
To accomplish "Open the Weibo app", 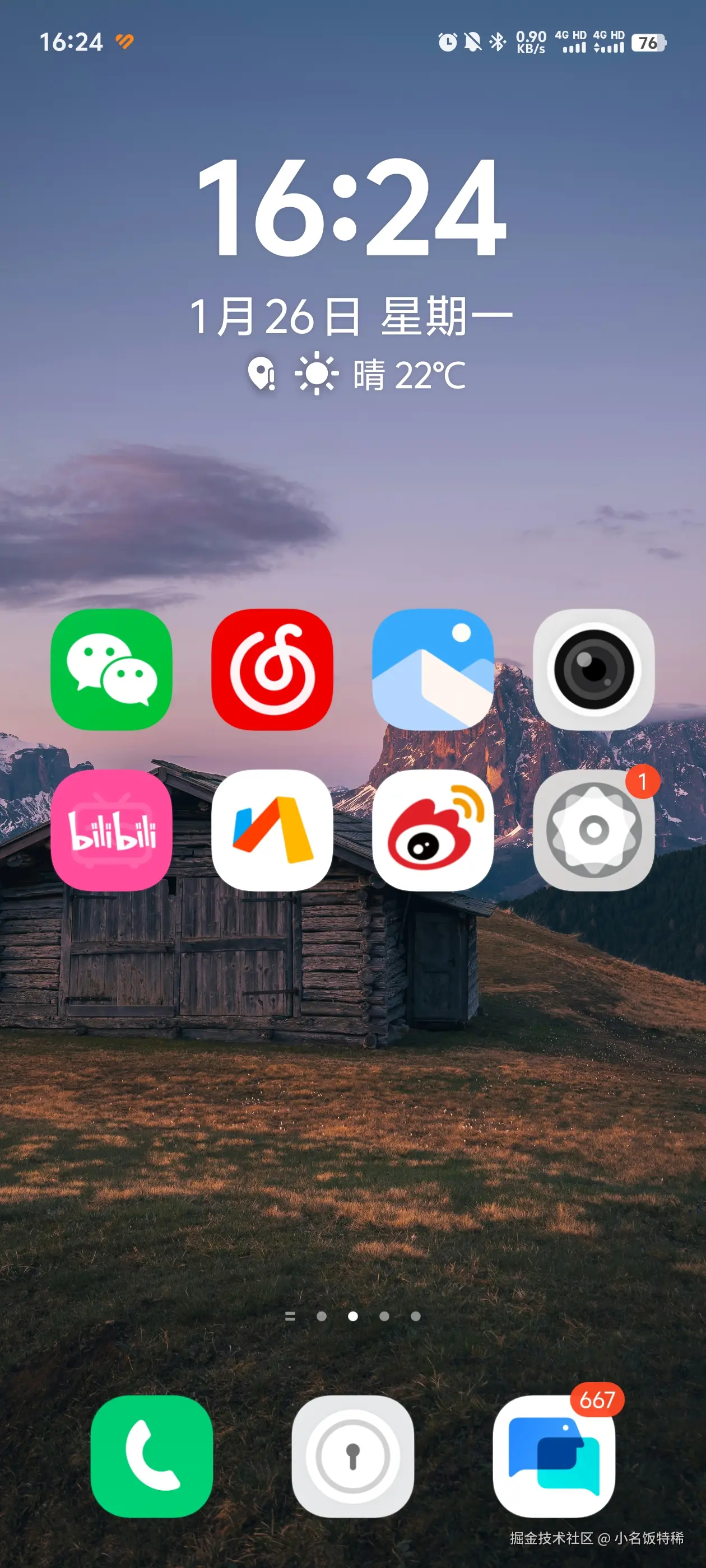I will click(x=433, y=830).
